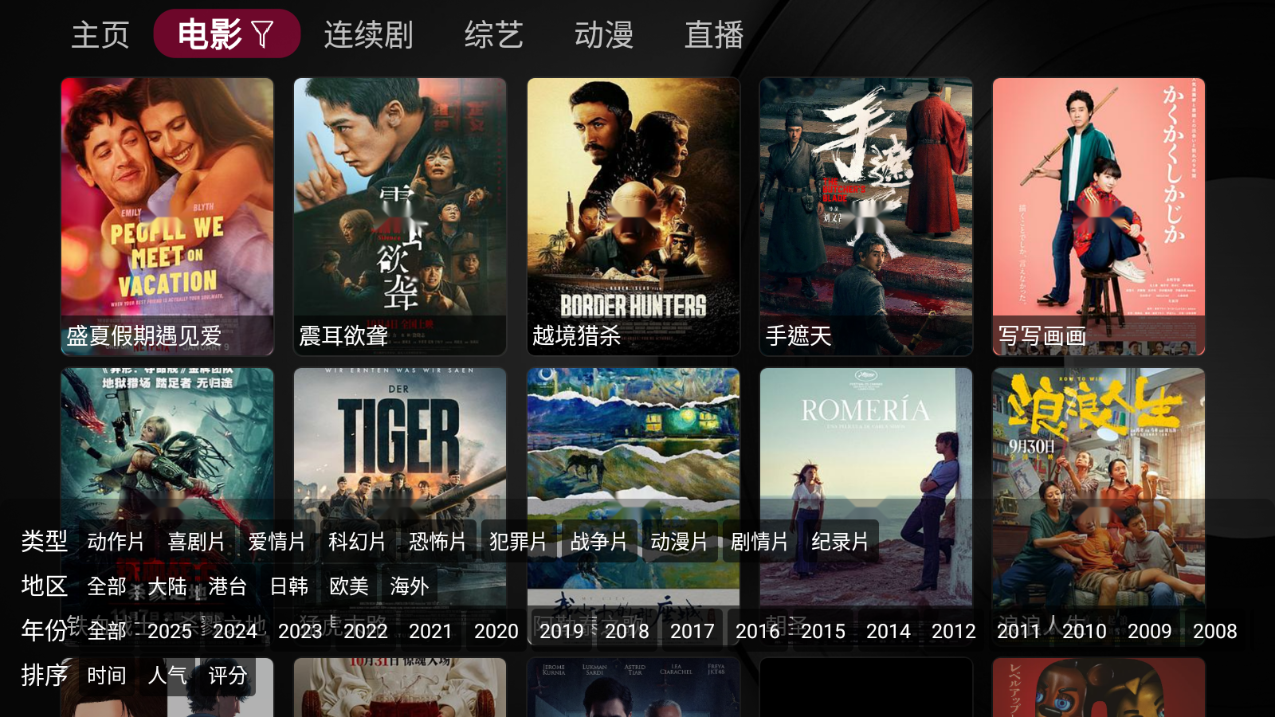
Task: Open the movie 盛夏假期遇见爱
Action: [167, 216]
